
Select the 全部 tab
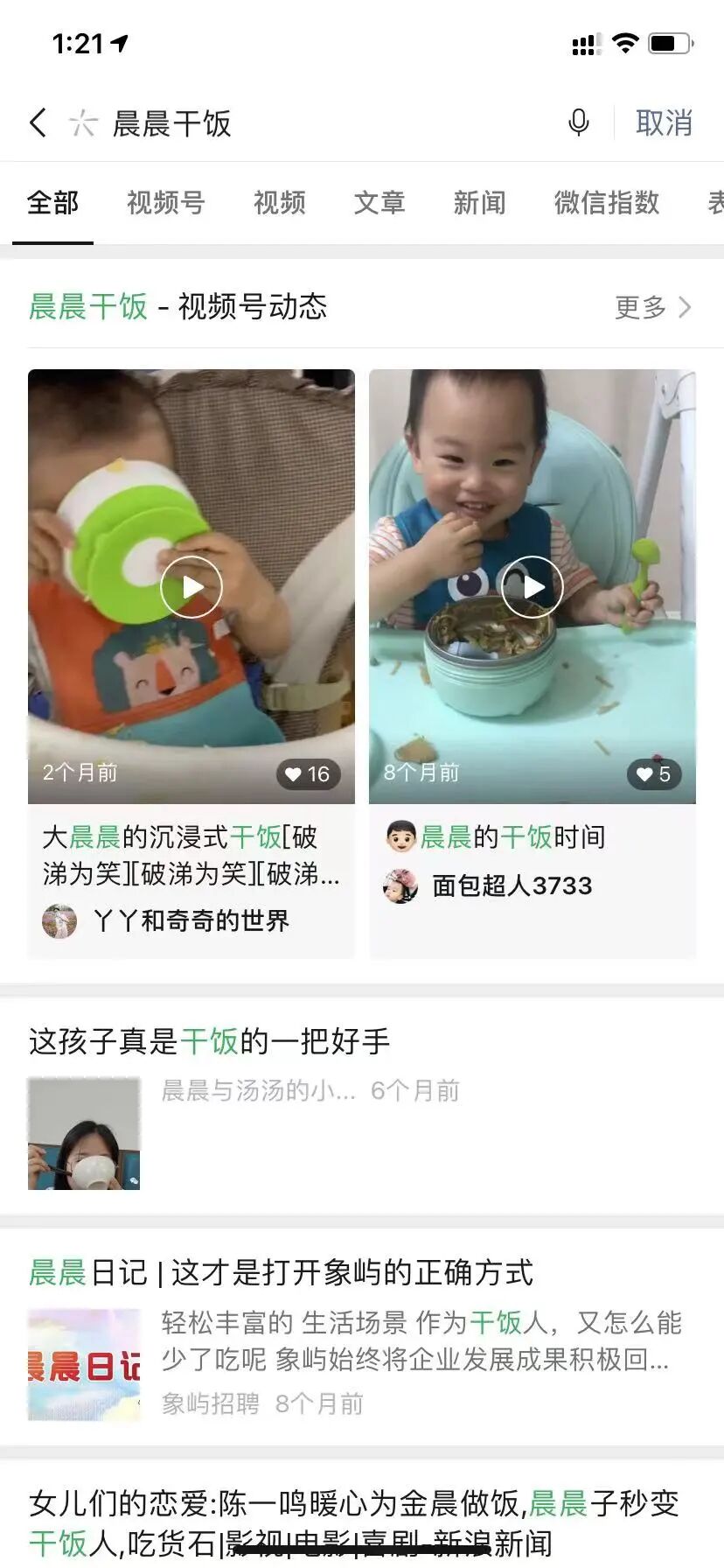point(52,202)
